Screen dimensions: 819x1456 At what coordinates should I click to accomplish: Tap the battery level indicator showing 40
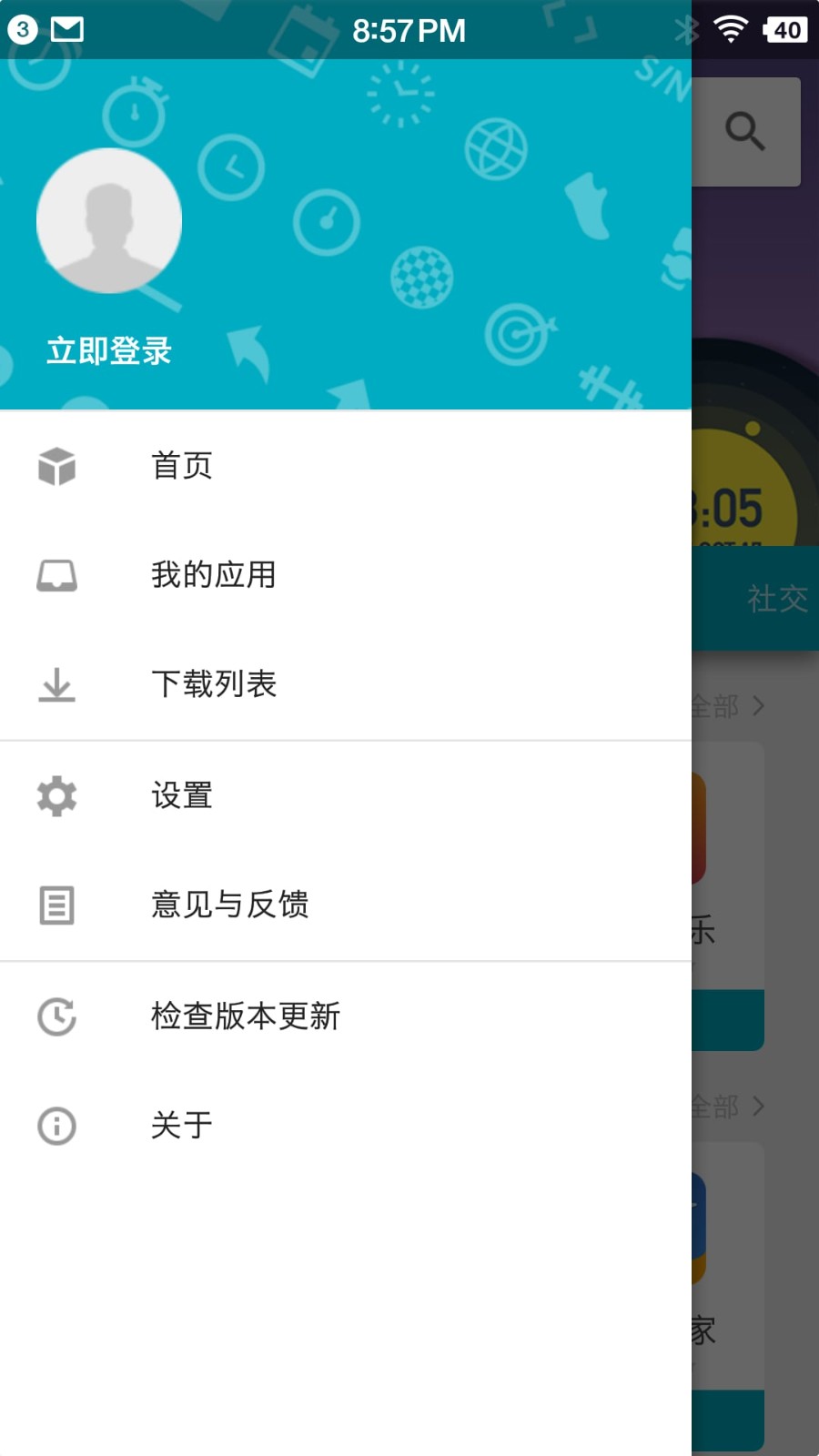[x=786, y=30]
